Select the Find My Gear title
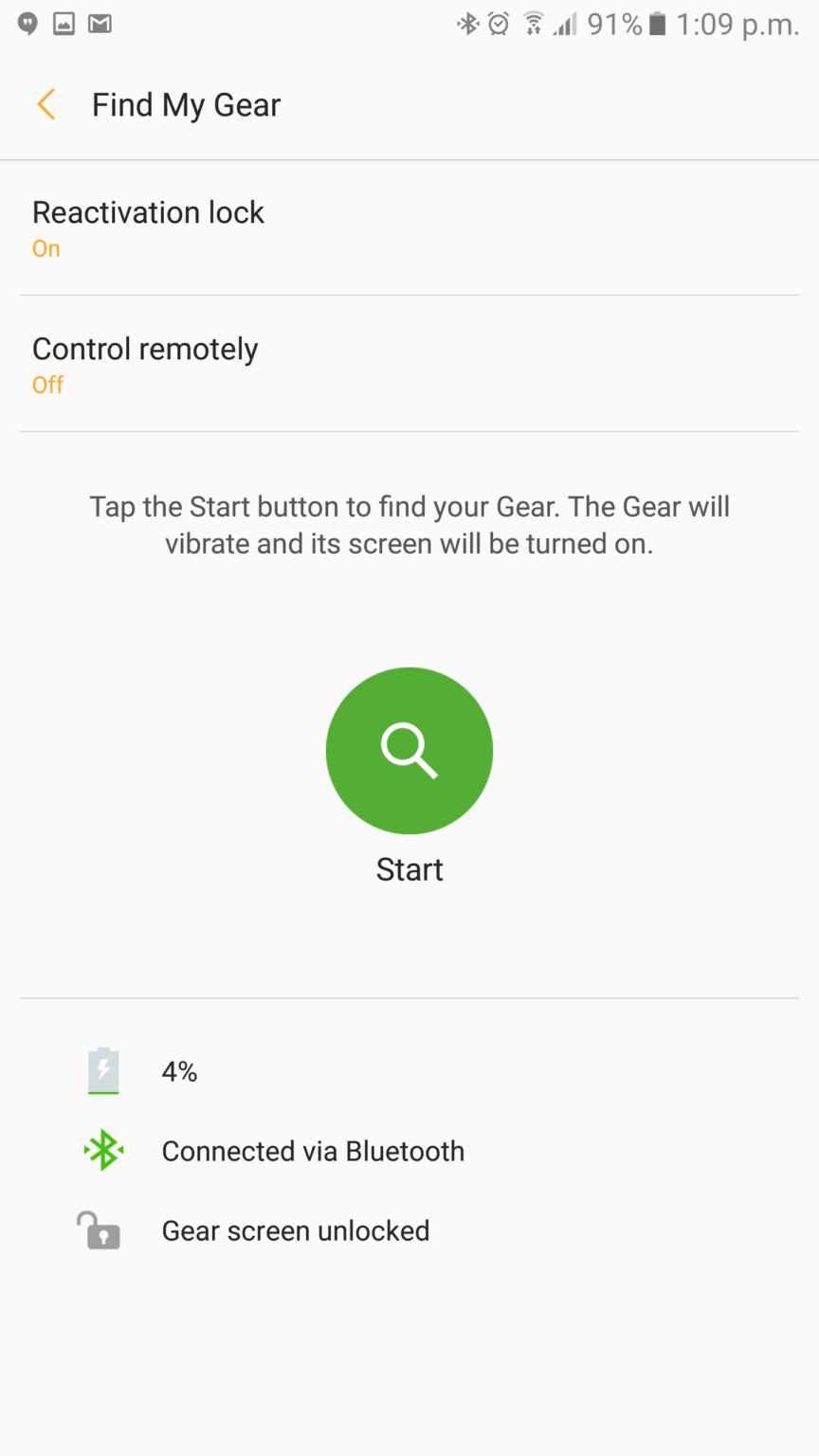Image resolution: width=819 pixels, height=1456 pixels. coord(186,104)
